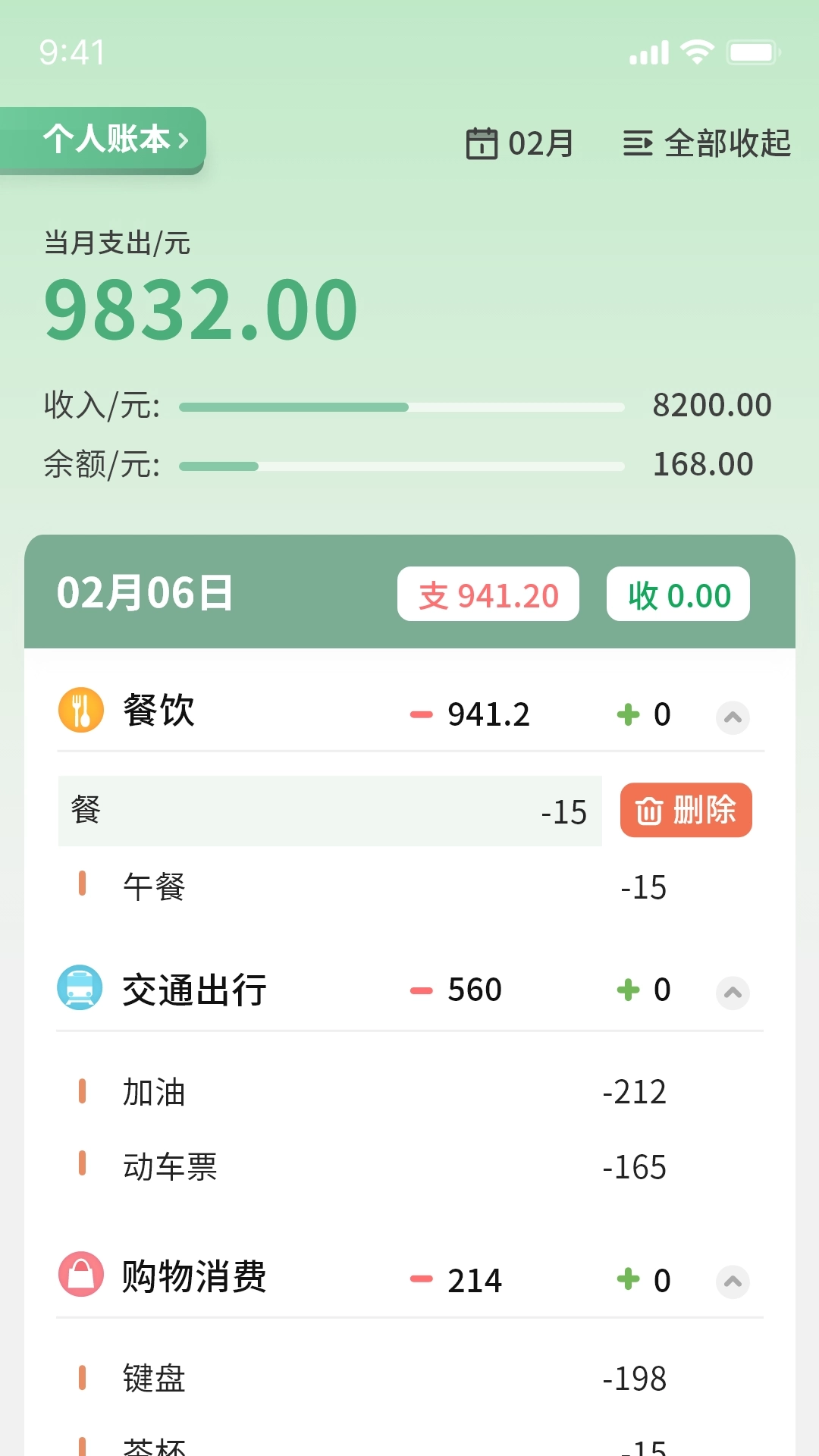This screenshot has width=819, height=1456.
Task: Click the 收入 income progress bar
Action: [402, 406]
